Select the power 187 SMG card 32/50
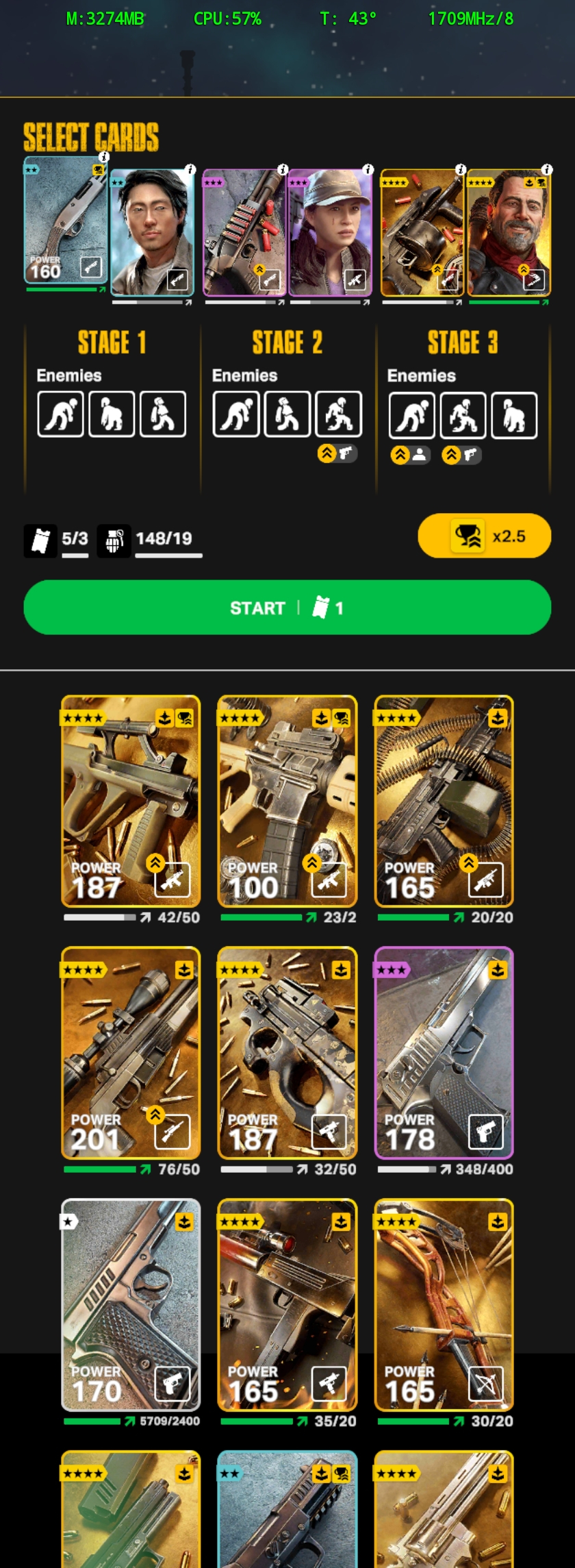Screen dimensions: 575x1568 [x=287, y=1053]
